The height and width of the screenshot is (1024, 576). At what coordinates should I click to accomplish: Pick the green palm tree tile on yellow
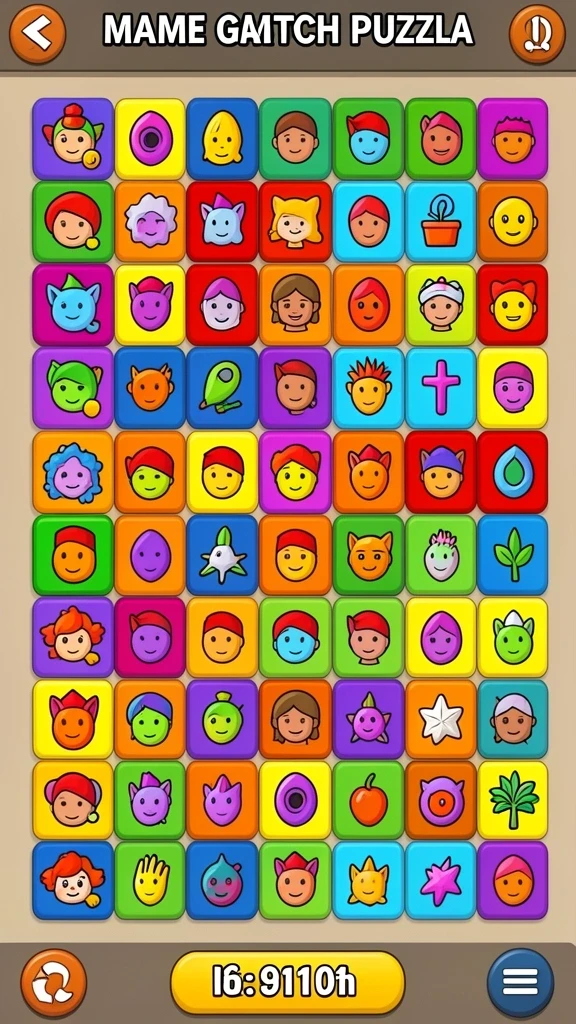pos(513,800)
